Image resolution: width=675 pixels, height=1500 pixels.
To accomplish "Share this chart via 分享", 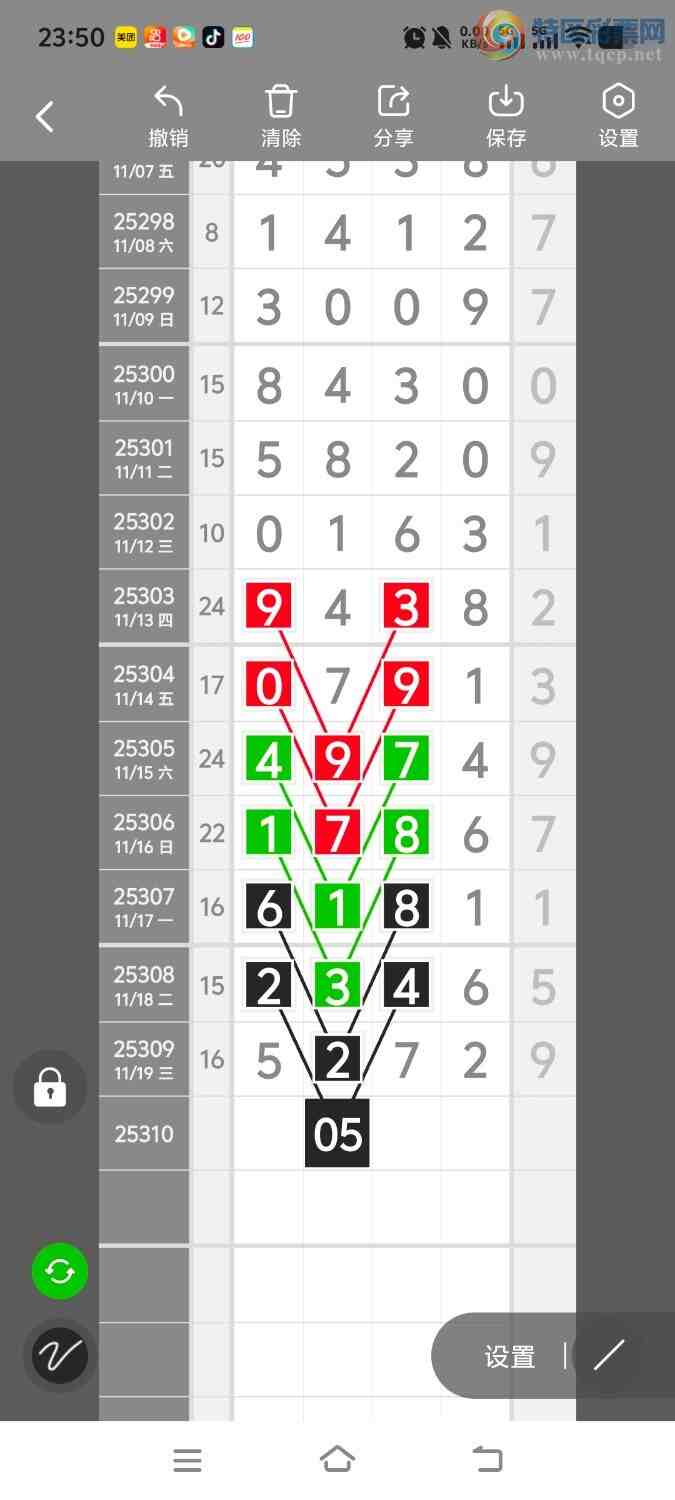I will click(x=394, y=117).
